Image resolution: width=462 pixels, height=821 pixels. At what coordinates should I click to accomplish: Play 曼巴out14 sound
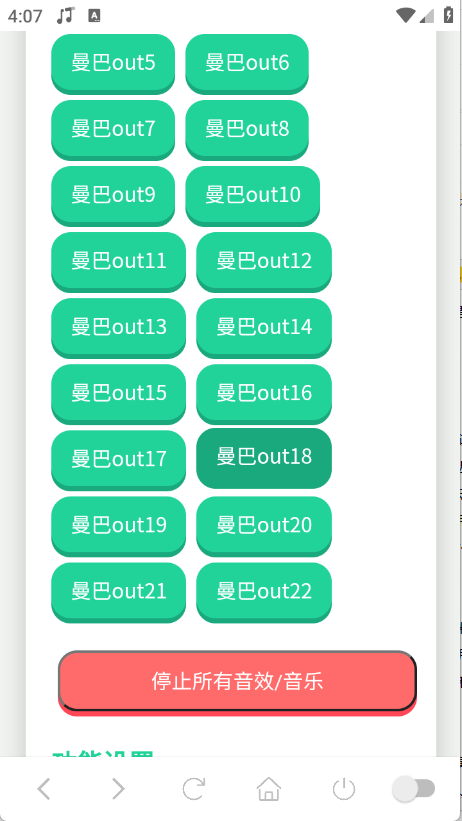[264, 327]
